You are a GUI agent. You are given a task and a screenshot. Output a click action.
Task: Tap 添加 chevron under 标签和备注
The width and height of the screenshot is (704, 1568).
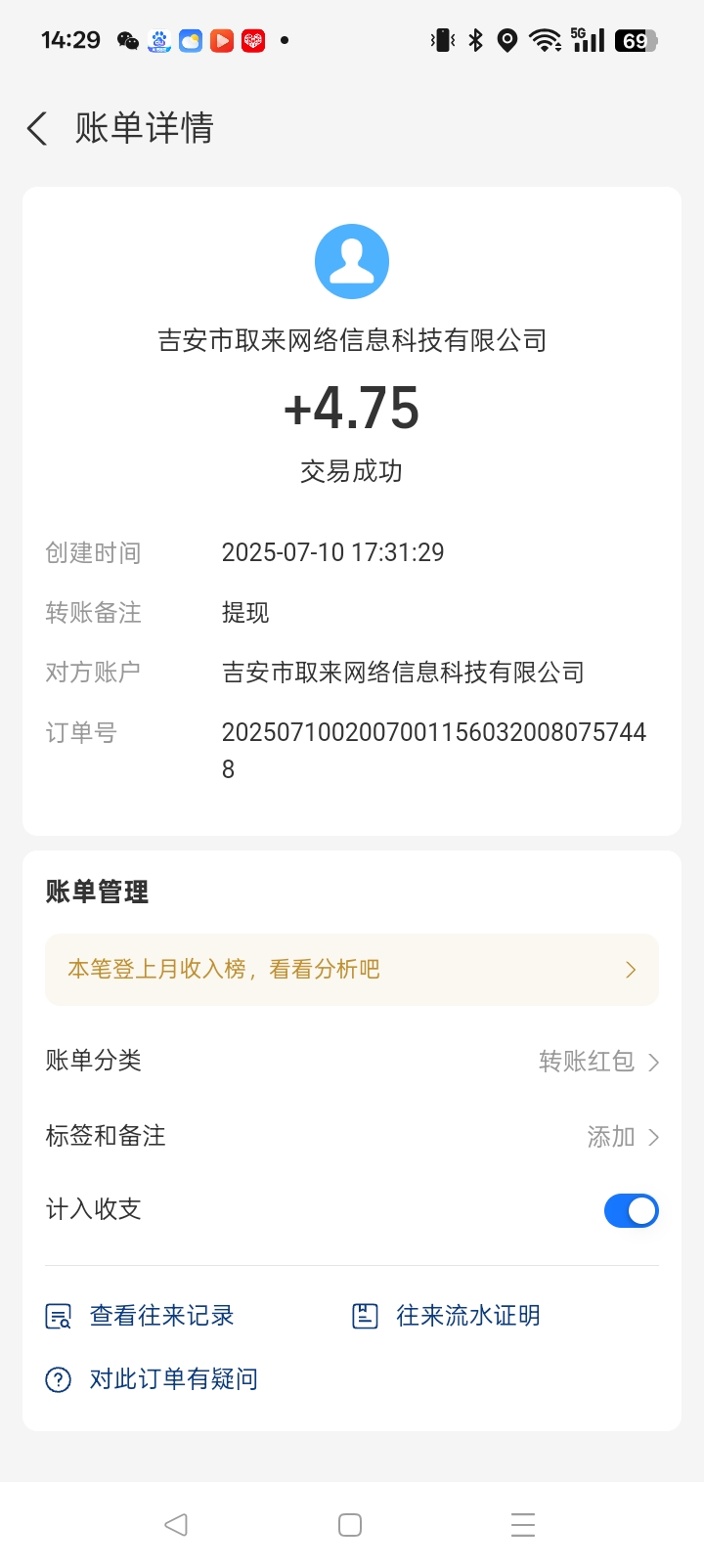click(x=653, y=1136)
